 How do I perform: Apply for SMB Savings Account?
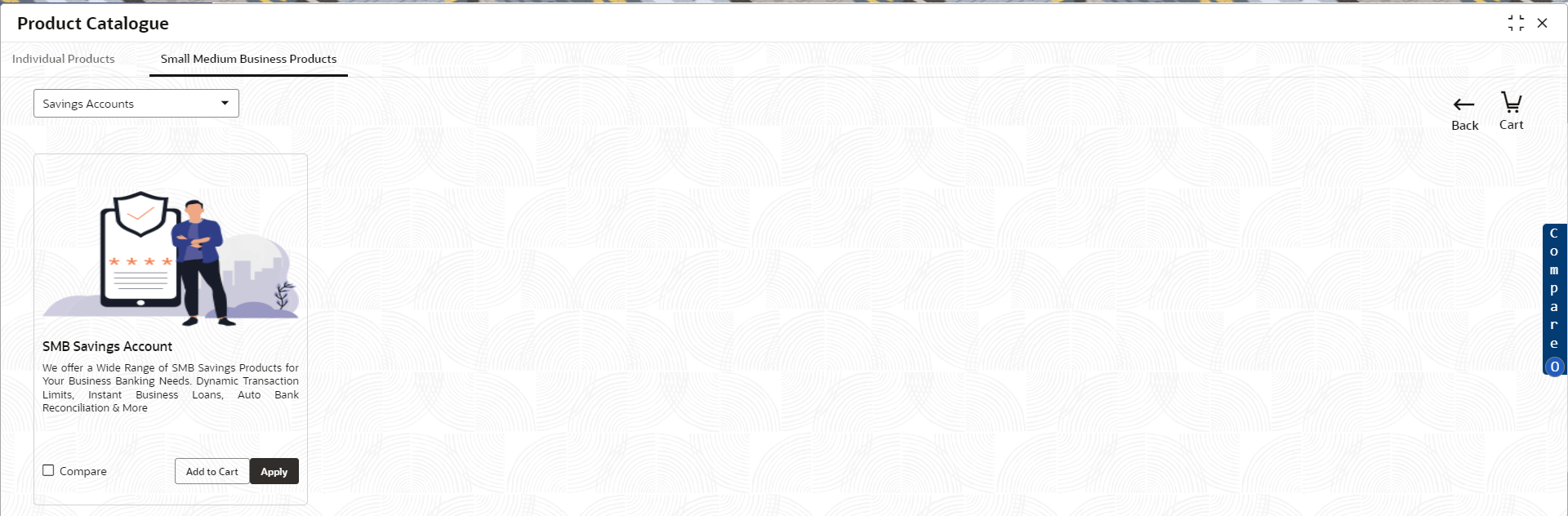(x=274, y=471)
